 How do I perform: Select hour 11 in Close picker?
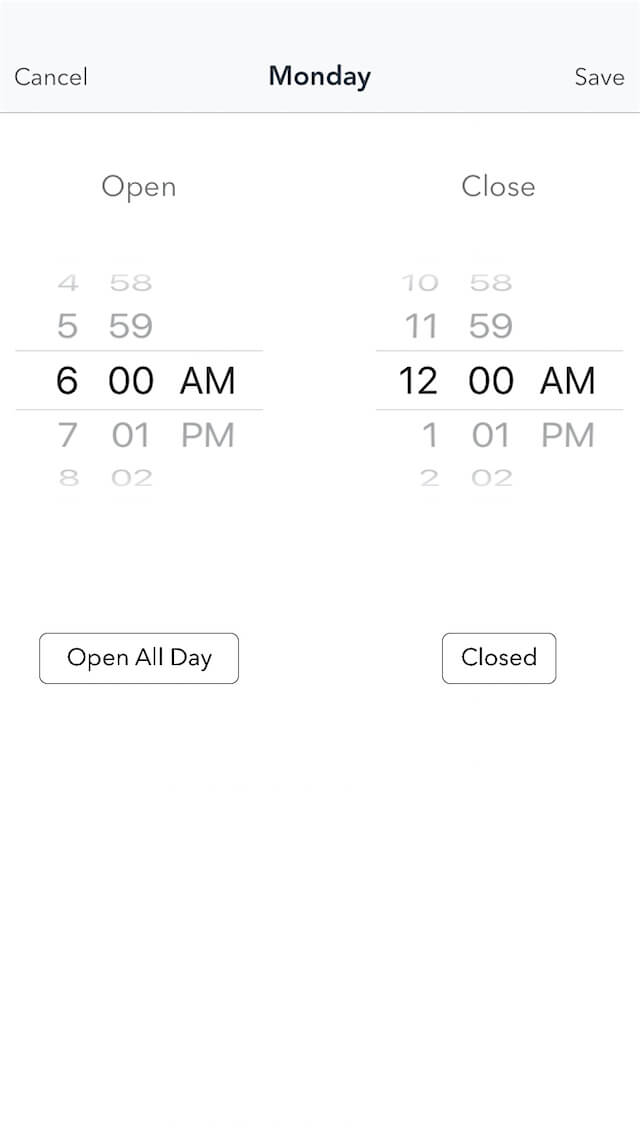[421, 326]
